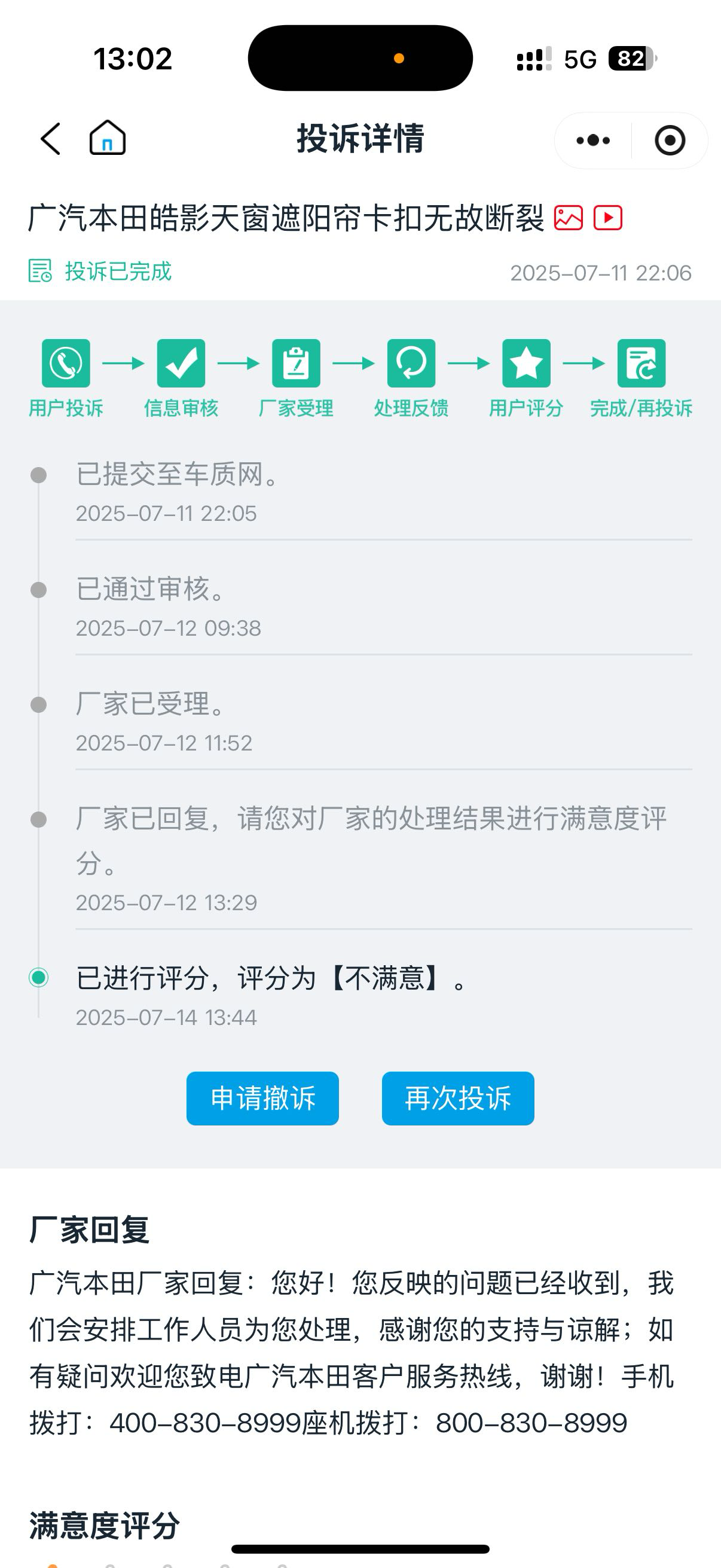Open the home icon in header
This screenshot has width=721, height=1568.
coord(108,137)
